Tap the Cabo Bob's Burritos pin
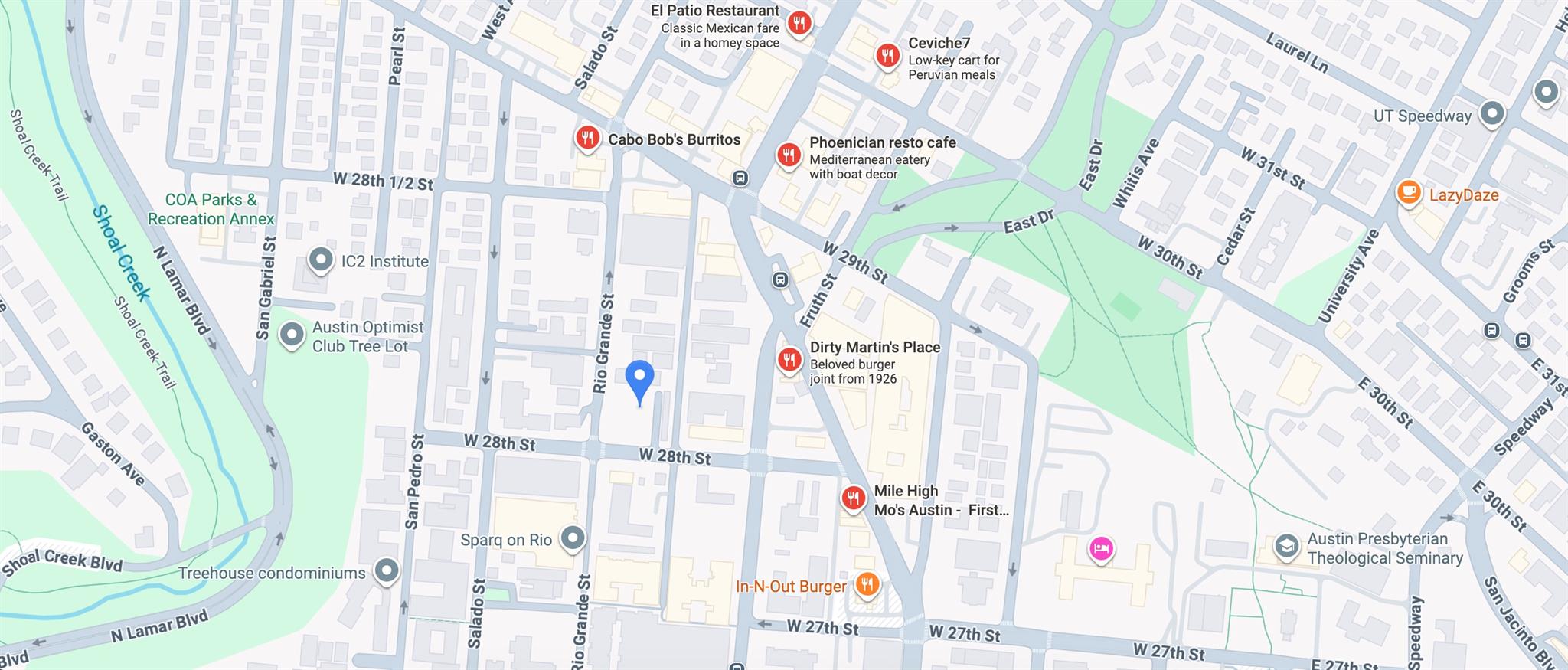 click(587, 138)
